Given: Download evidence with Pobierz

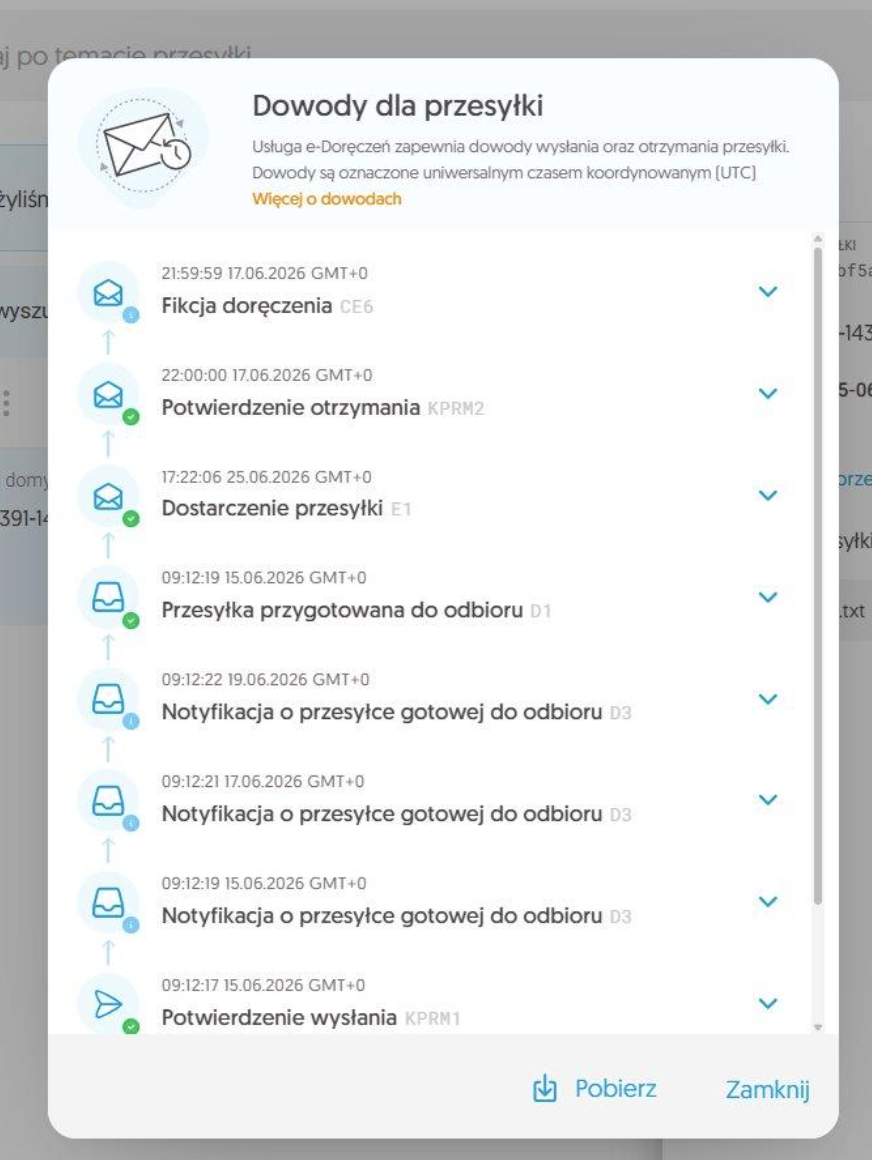Looking at the screenshot, I should tap(594, 1089).
